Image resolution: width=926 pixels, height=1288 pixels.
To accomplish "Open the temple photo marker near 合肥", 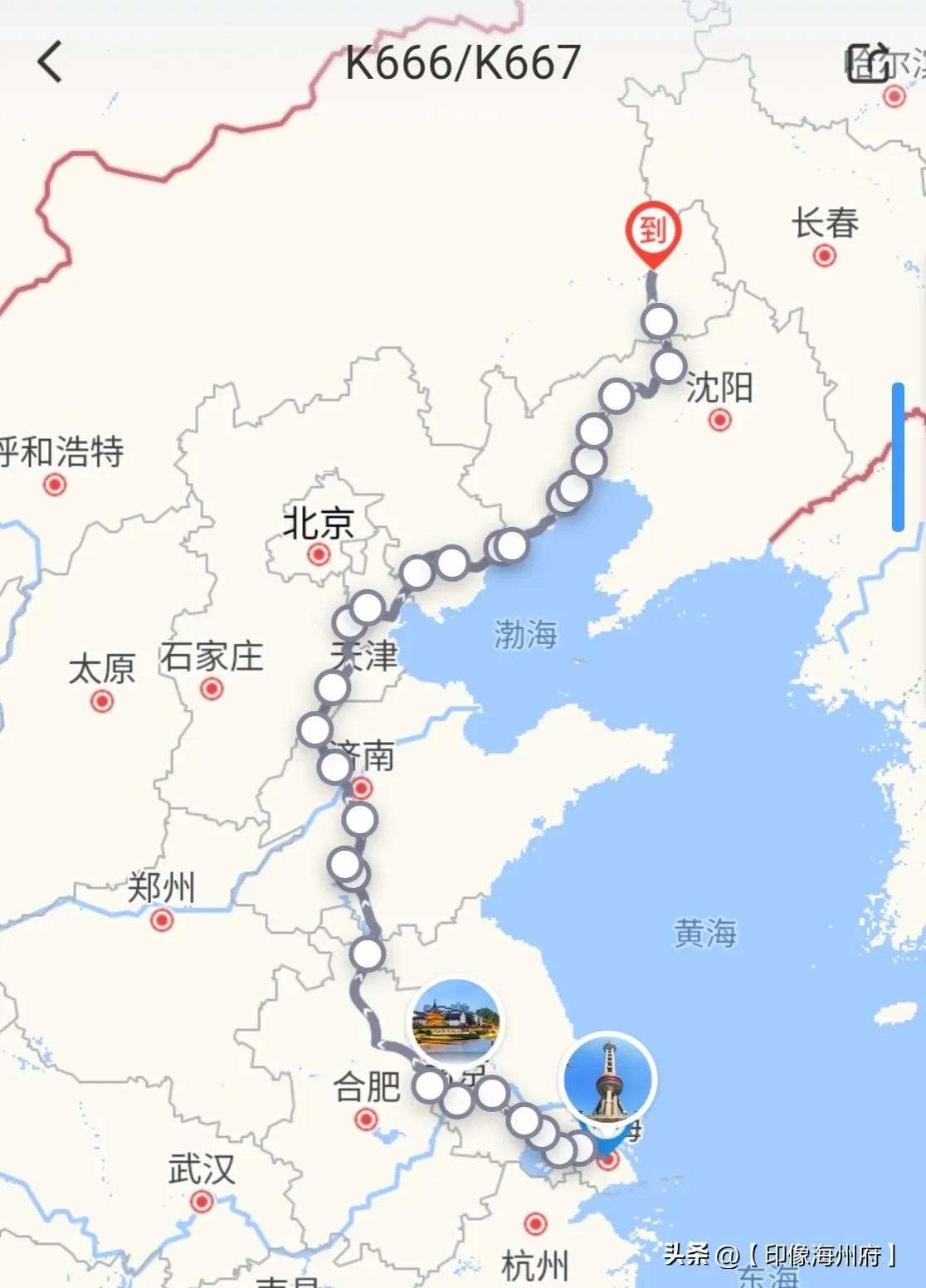I will point(456,1023).
